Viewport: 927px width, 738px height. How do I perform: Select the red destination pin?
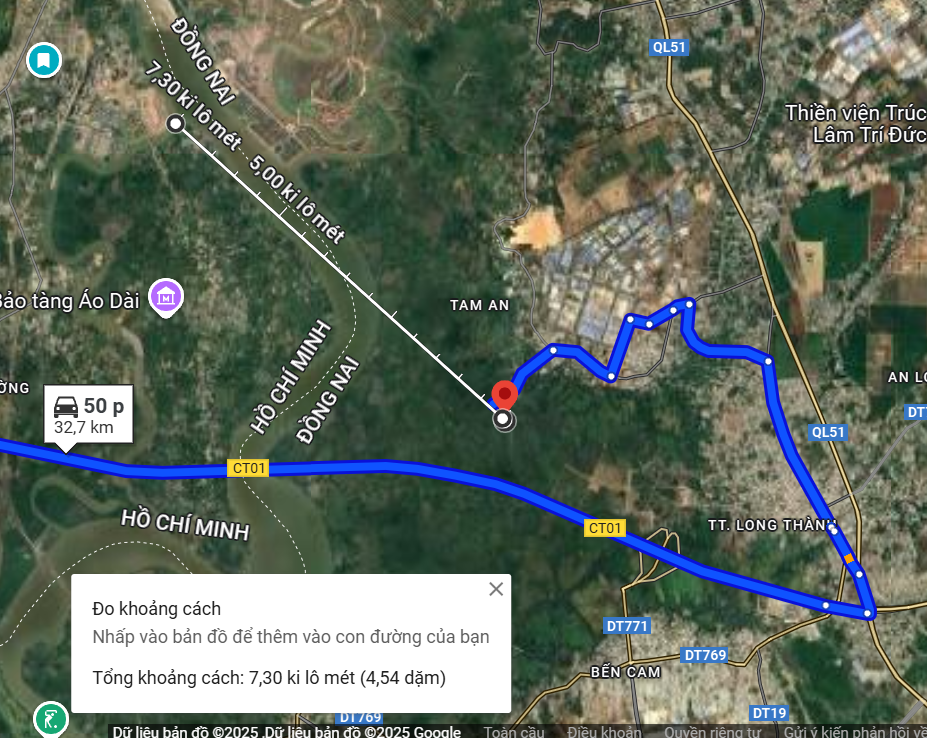[x=505, y=395]
